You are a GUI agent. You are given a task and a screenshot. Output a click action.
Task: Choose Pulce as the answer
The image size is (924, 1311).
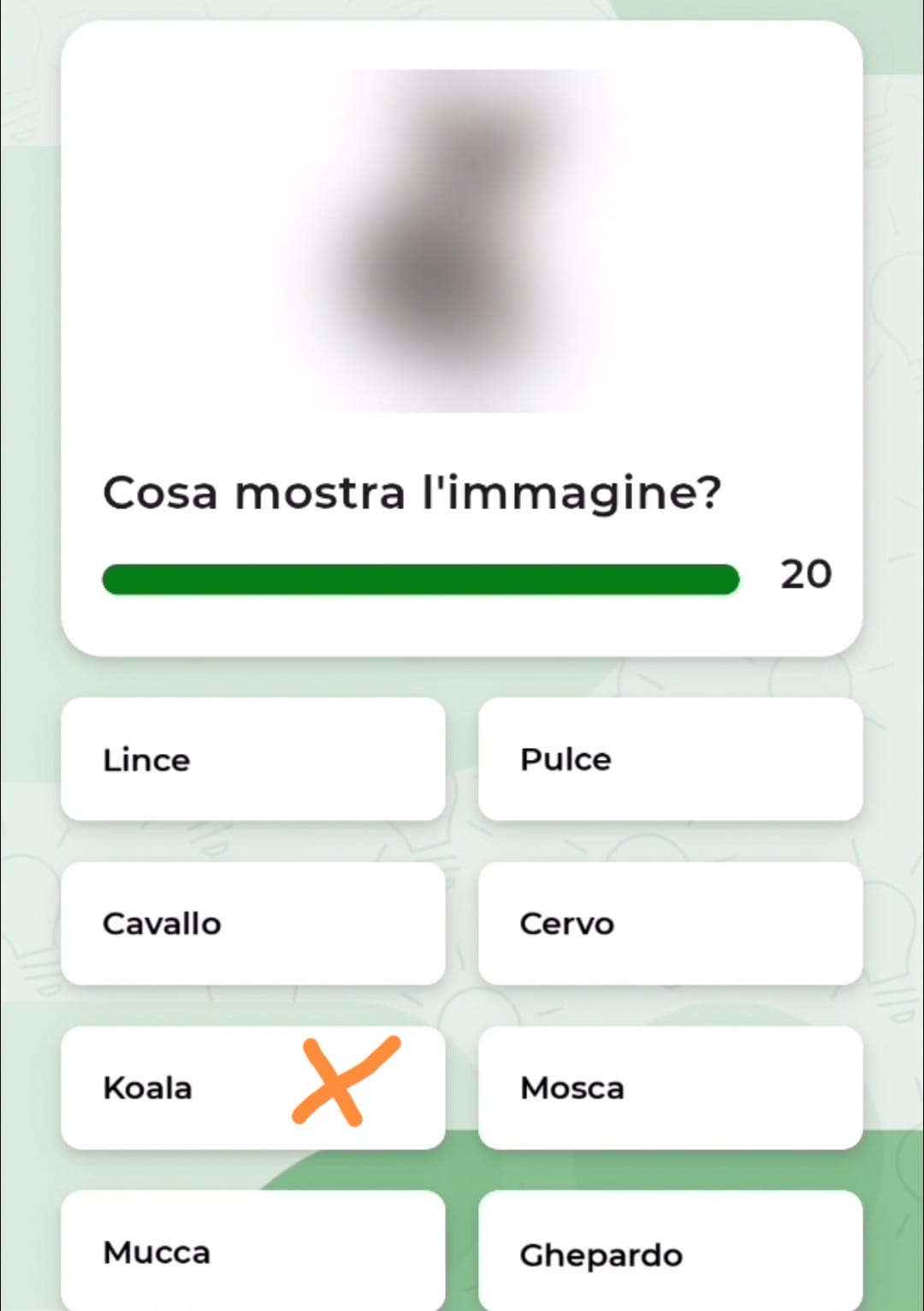click(x=670, y=759)
